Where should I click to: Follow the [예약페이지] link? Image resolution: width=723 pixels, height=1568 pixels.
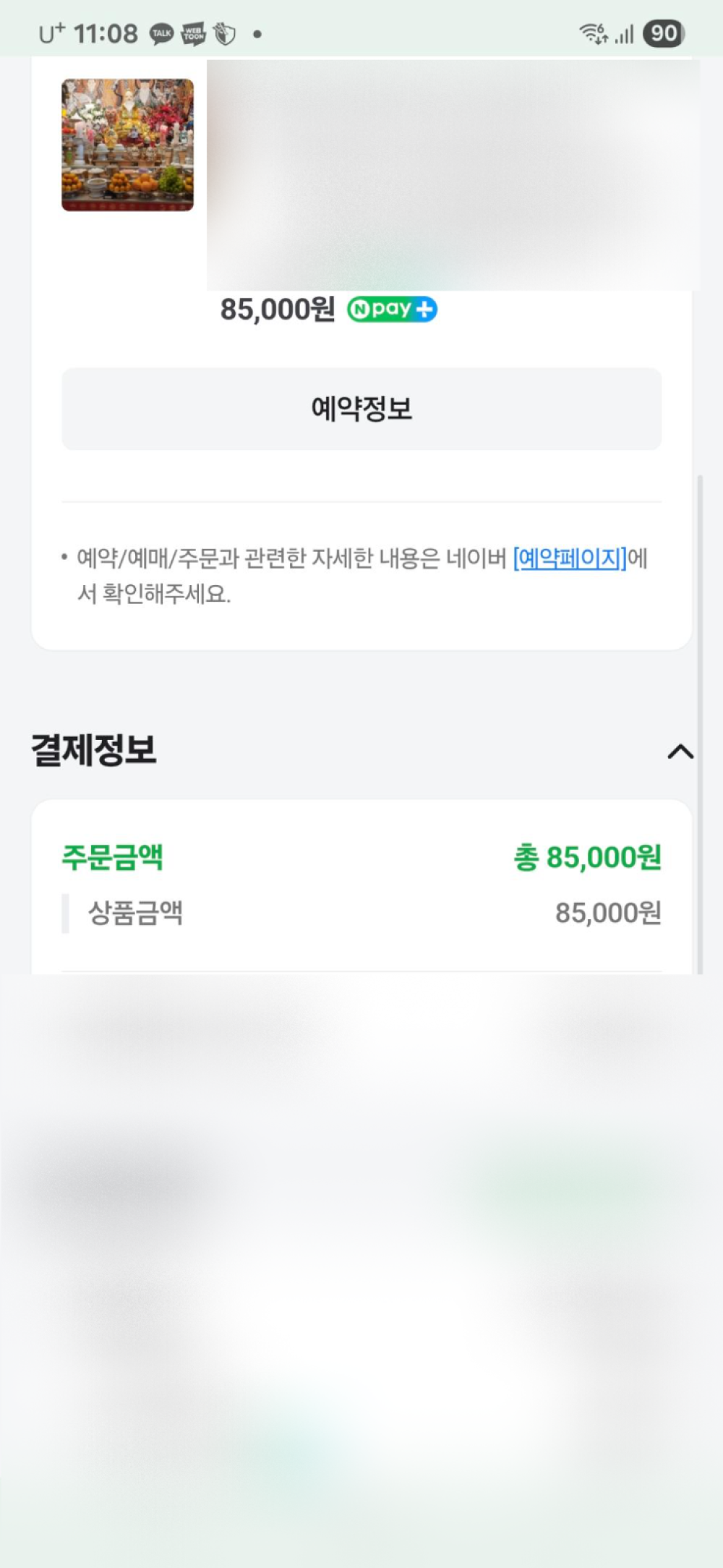(x=570, y=558)
